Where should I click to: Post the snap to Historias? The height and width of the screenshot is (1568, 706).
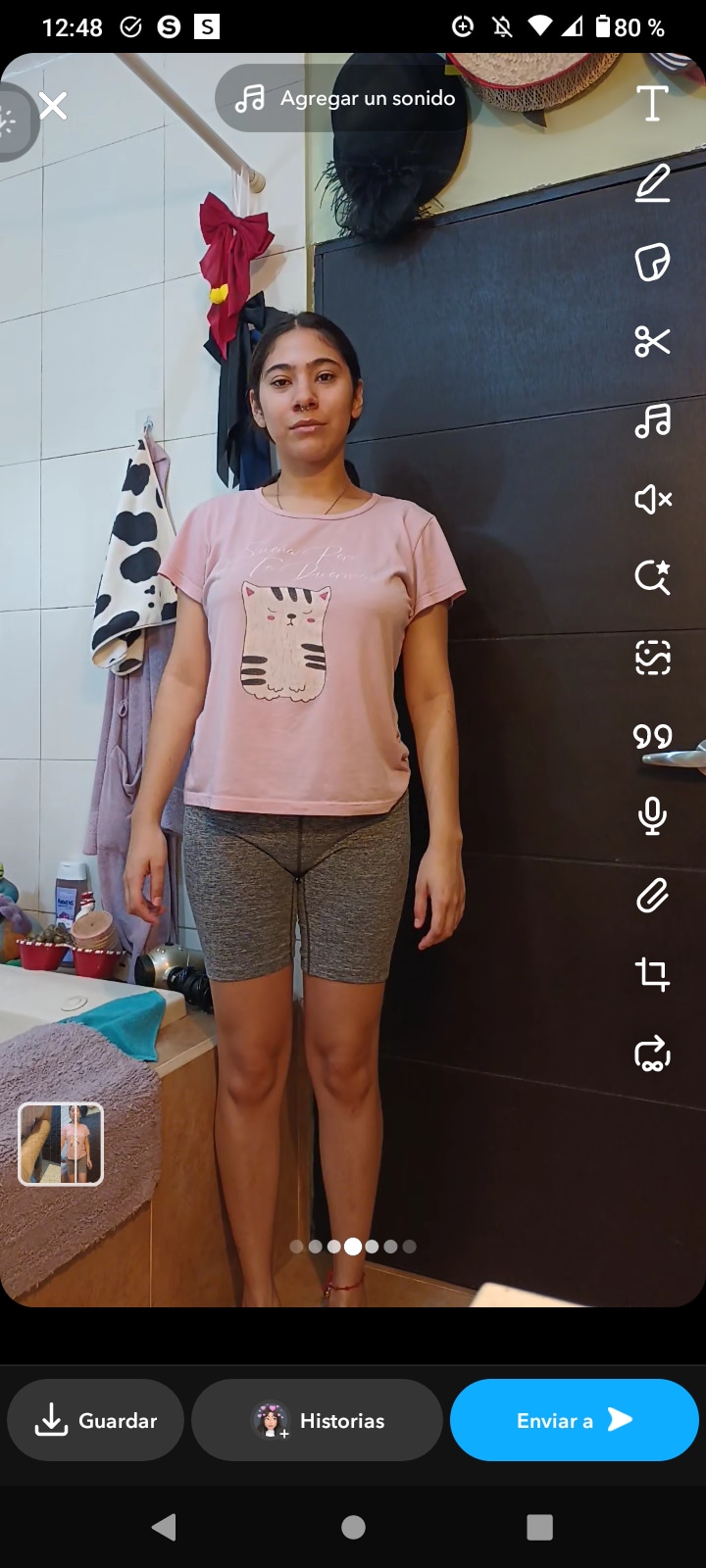coord(317,1420)
